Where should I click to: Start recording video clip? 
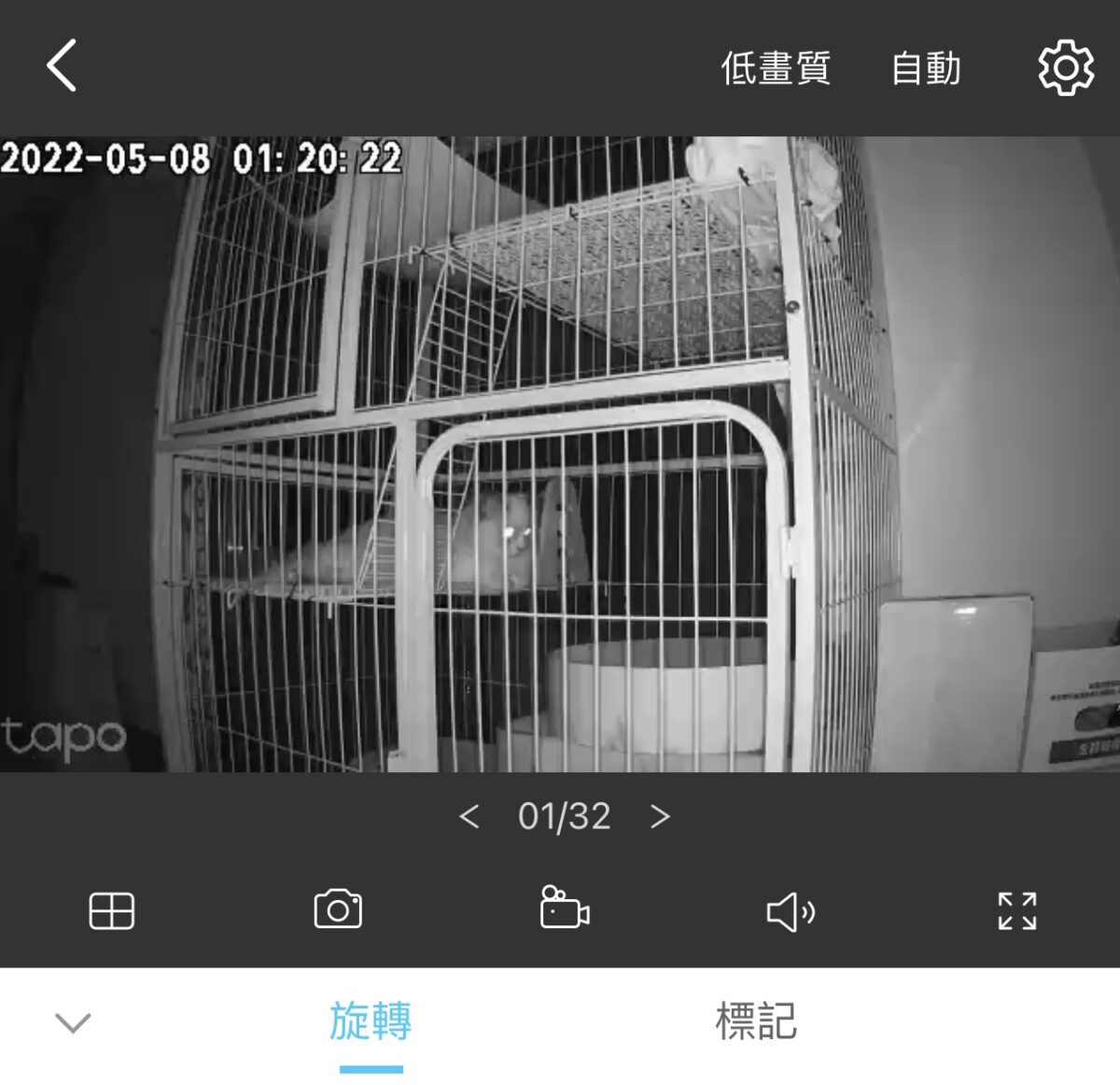pyautogui.click(x=564, y=909)
